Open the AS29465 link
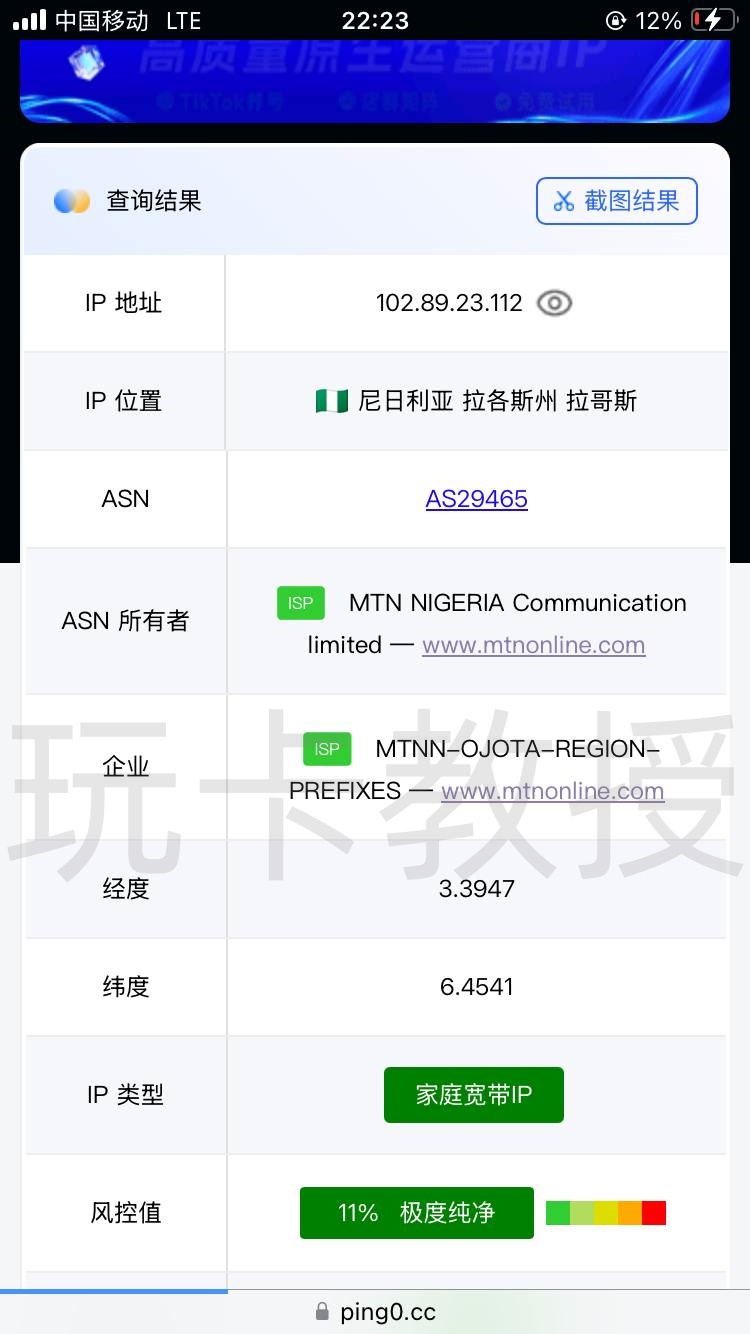Image resolution: width=750 pixels, height=1334 pixels. coord(477,499)
